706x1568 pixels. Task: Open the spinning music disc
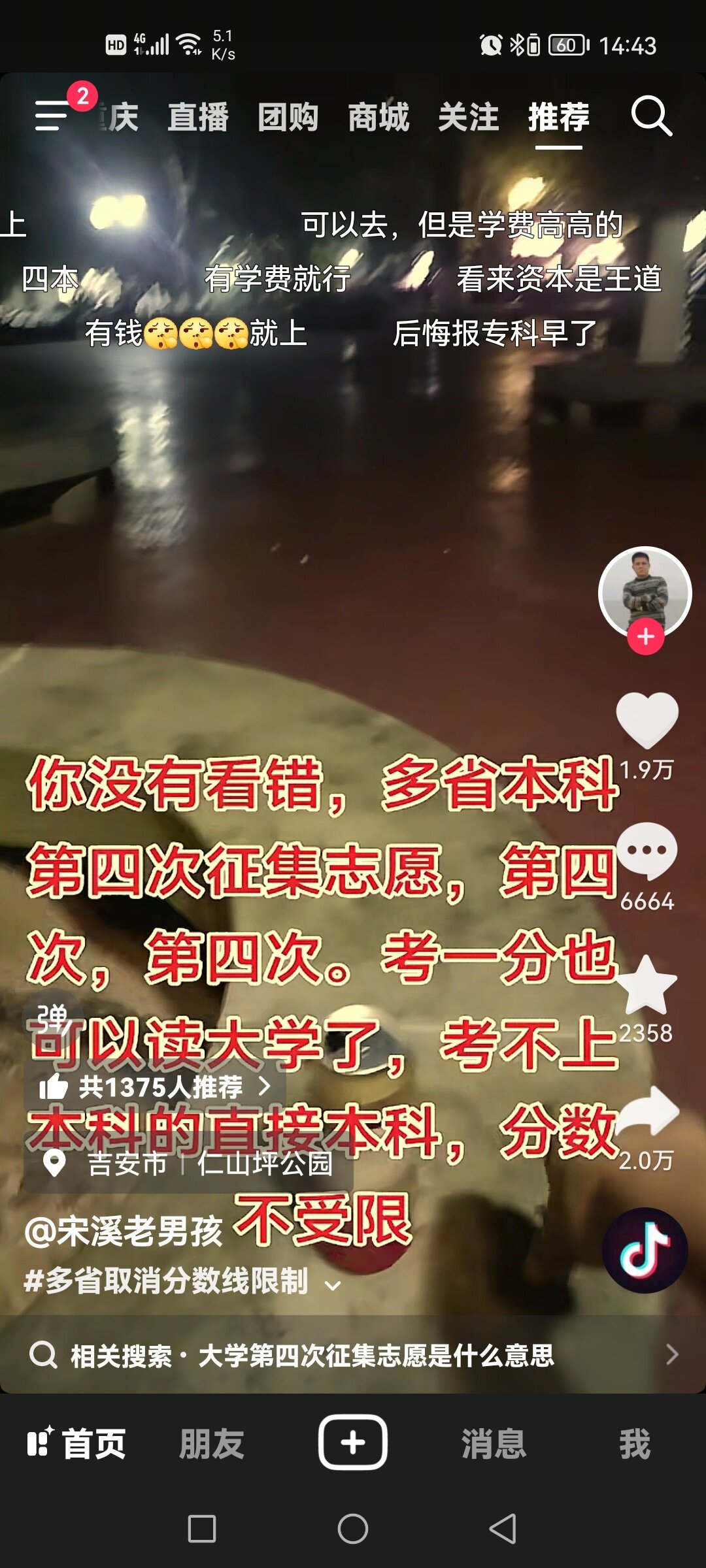[645, 1250]
